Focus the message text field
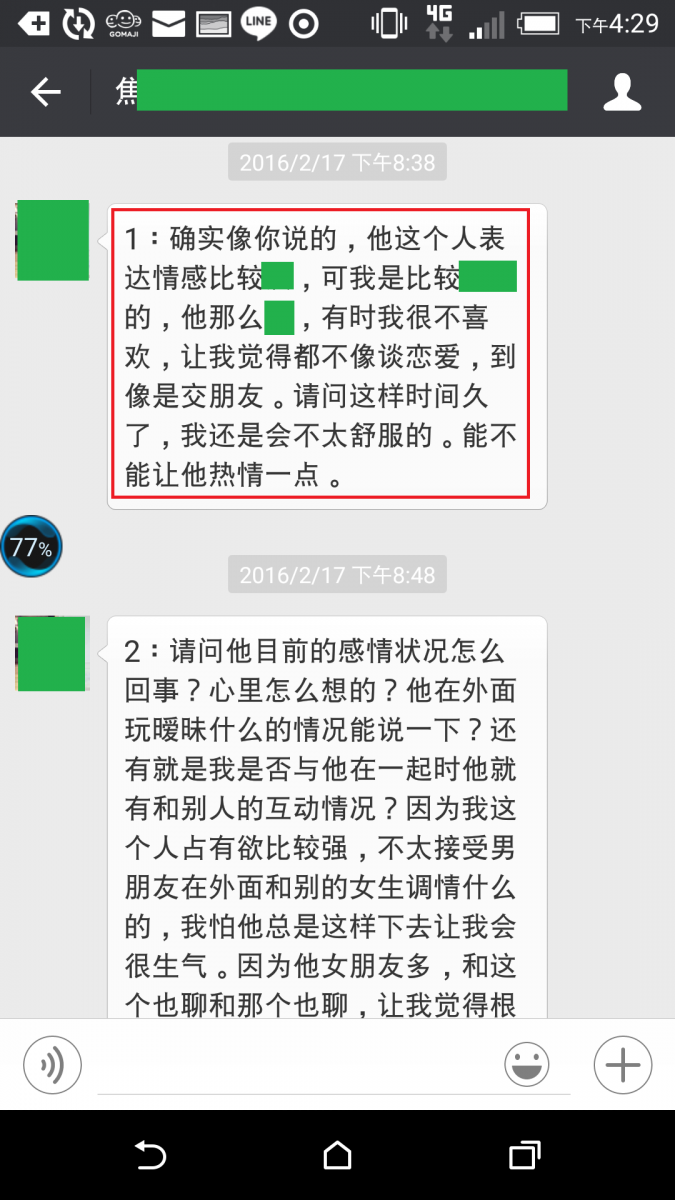The height and width of the screenshot is (1200, 675). [x=295, y=1066]
